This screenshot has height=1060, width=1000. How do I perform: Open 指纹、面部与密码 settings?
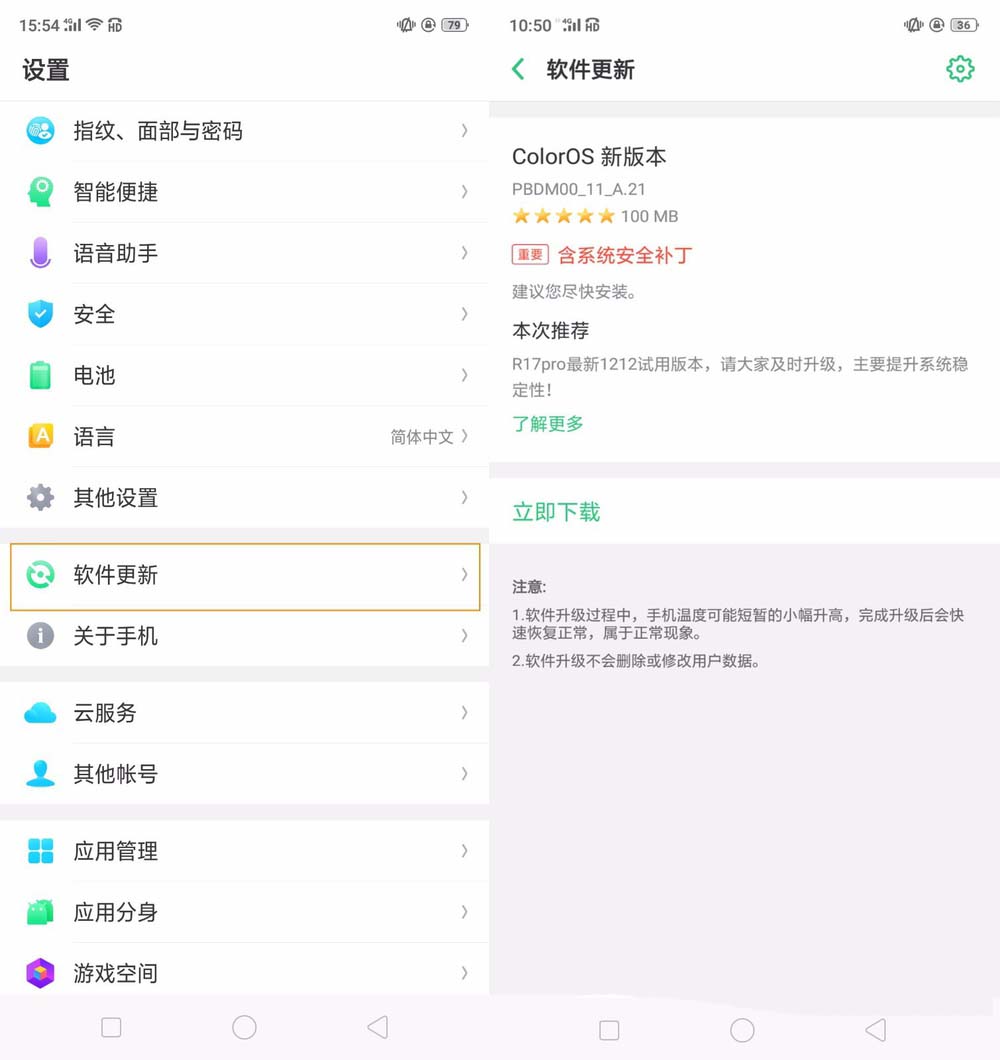click(x=245, y=131)
